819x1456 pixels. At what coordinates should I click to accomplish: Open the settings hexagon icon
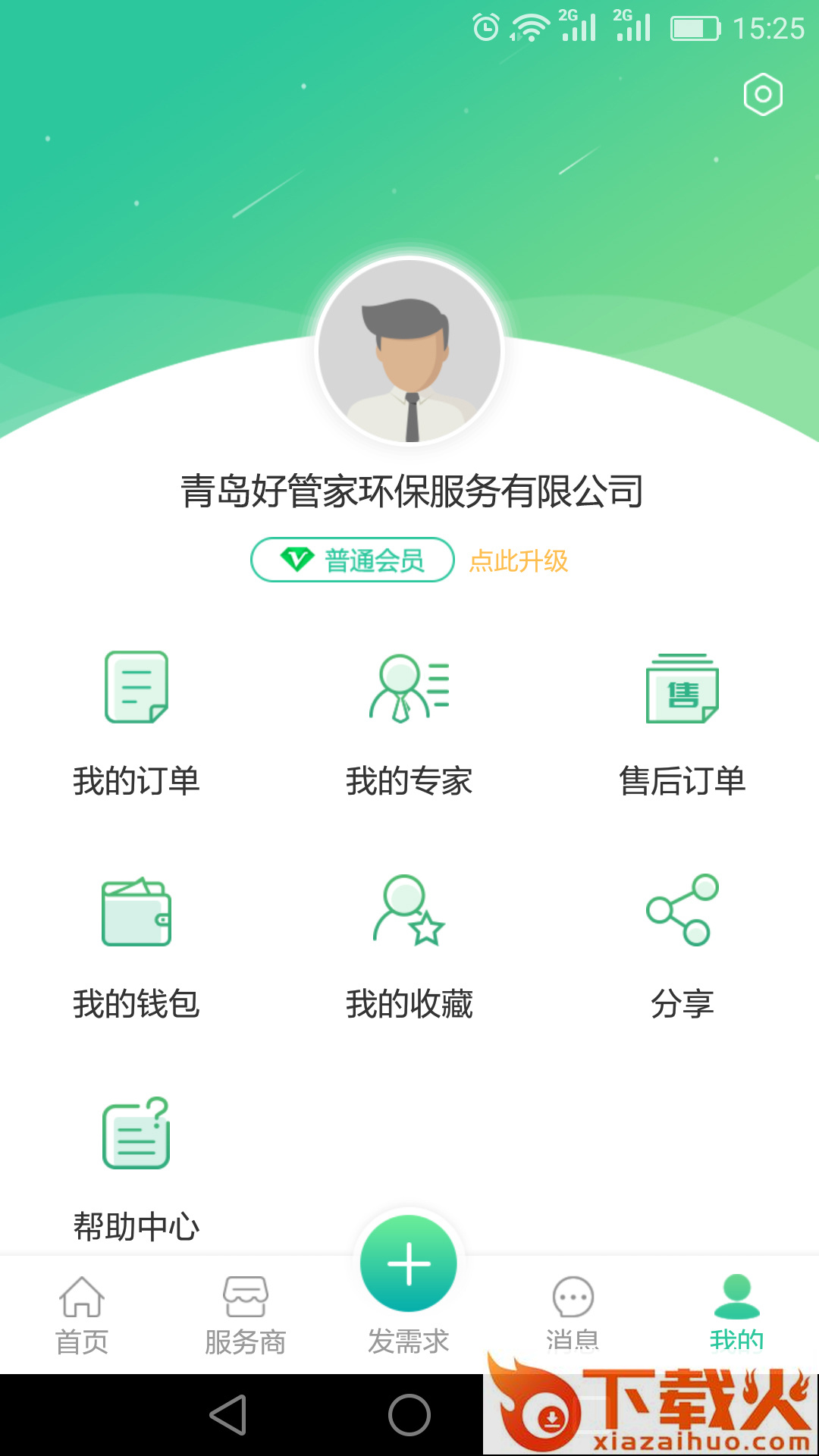pos(763,95)
